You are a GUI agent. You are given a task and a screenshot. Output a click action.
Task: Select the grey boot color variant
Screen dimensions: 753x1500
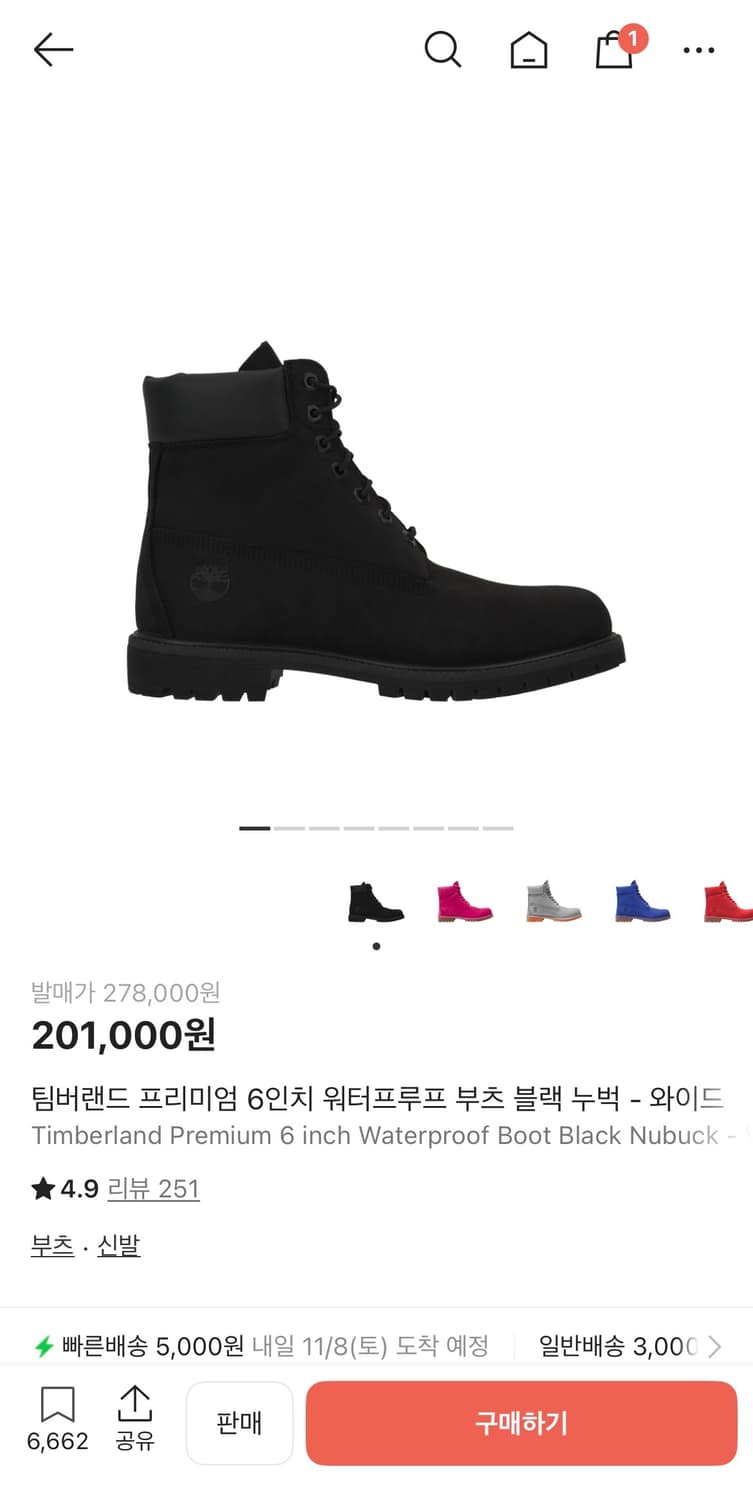point(555,902)
